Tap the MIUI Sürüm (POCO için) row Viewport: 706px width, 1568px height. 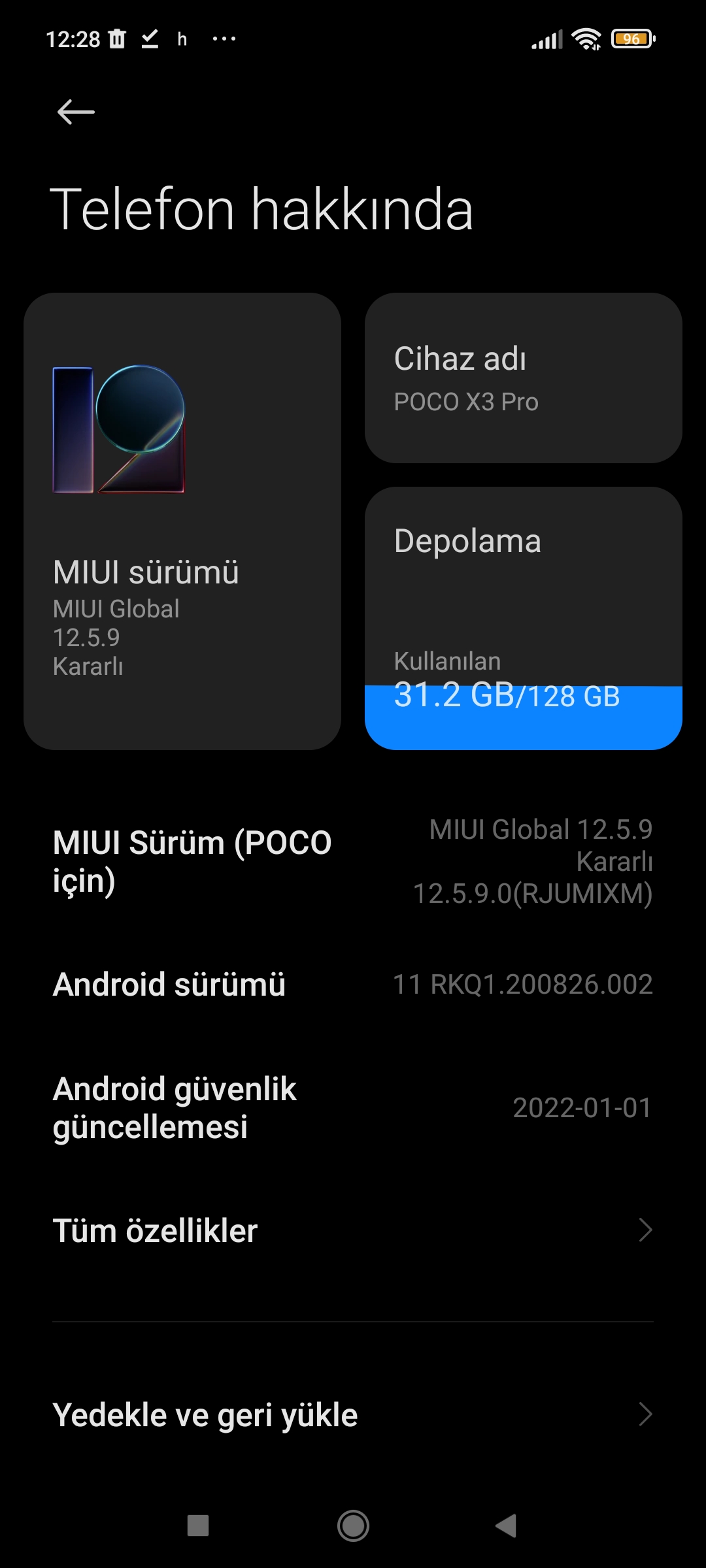pos(353,861)
